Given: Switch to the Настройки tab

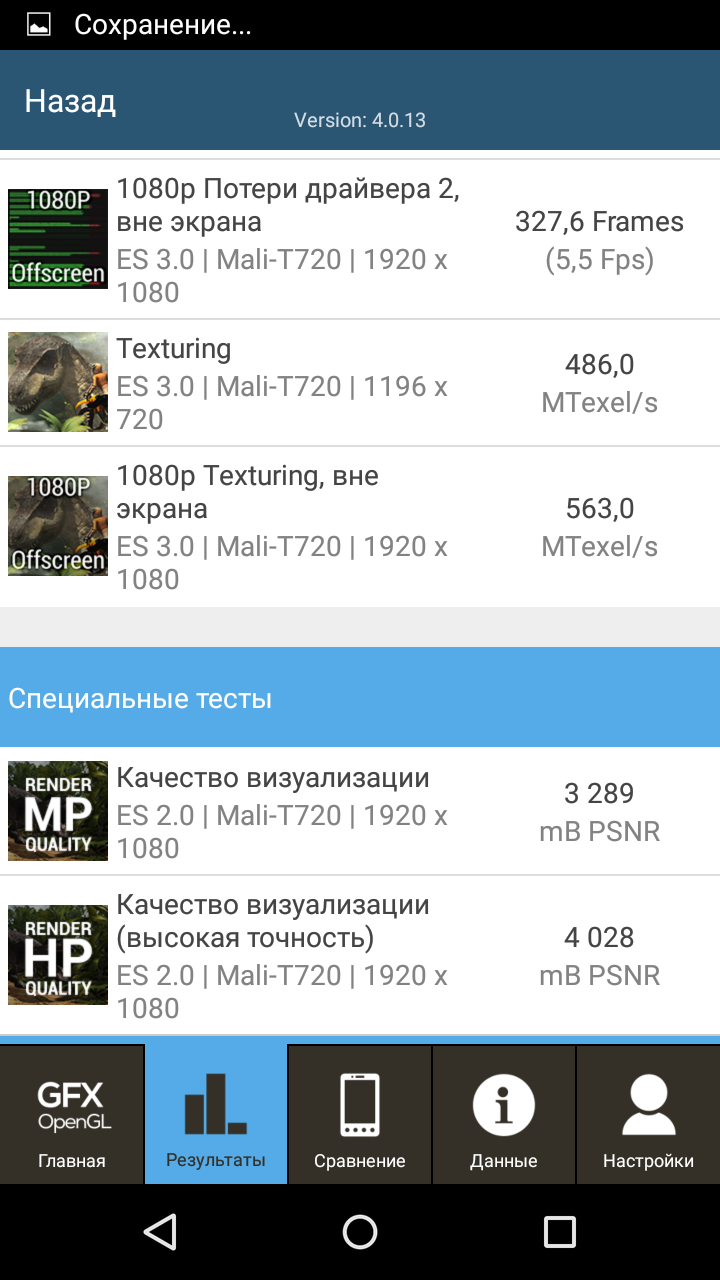Looking at the screenshot, I should point(648,1115).
